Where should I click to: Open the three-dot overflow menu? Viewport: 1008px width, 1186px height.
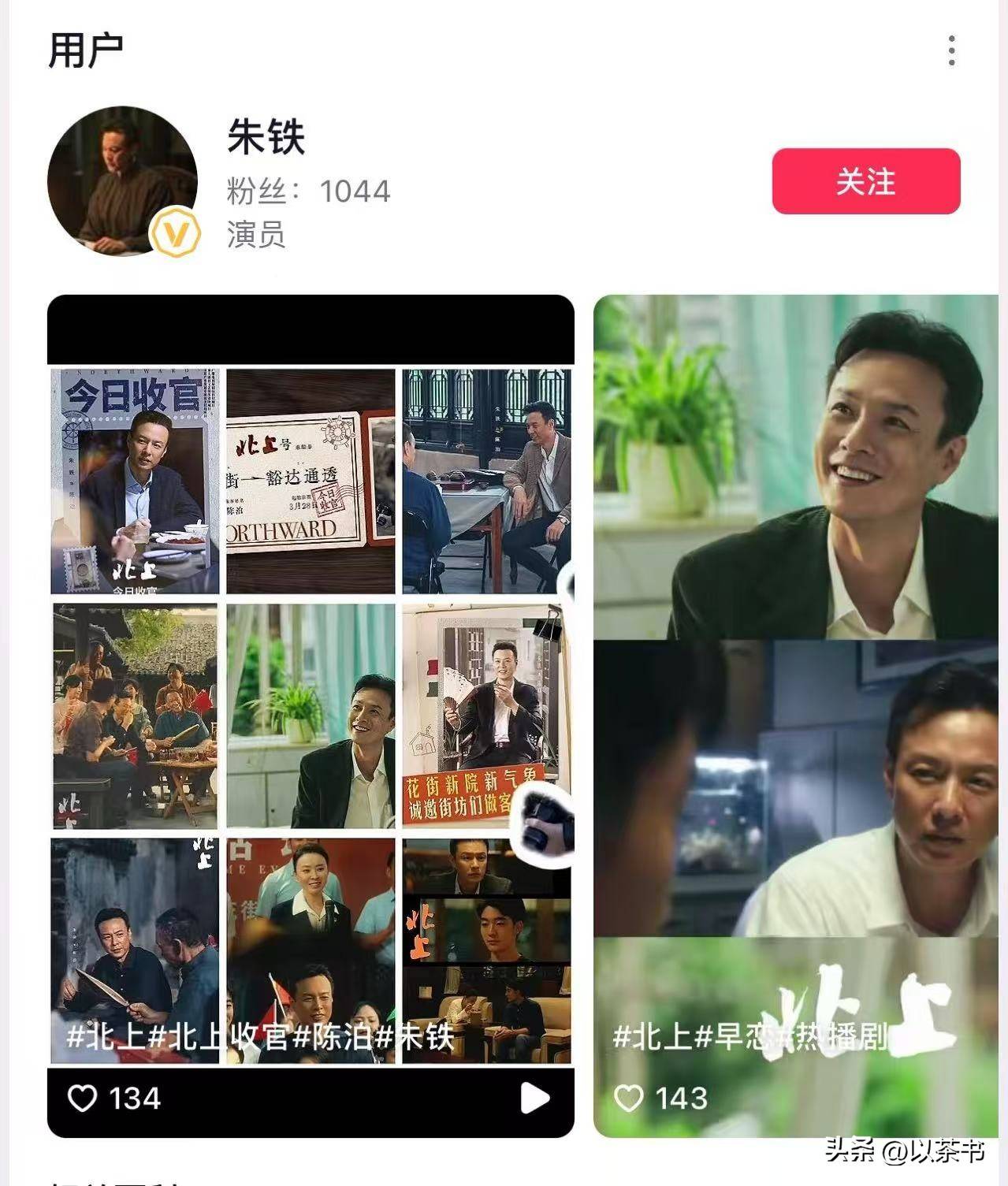[x=951, y=51]
